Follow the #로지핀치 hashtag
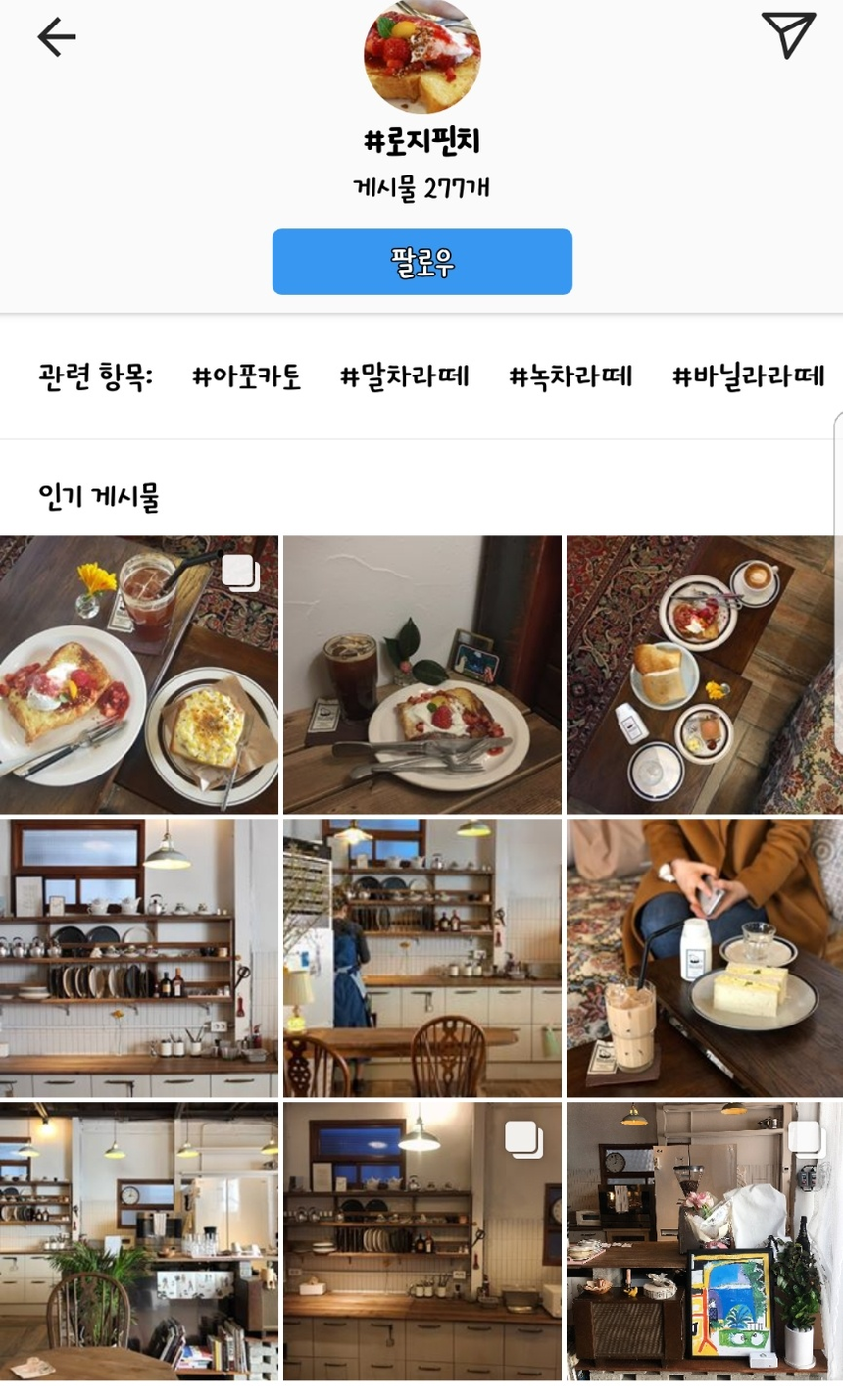Screen dimensions: 843x1400 421,262
